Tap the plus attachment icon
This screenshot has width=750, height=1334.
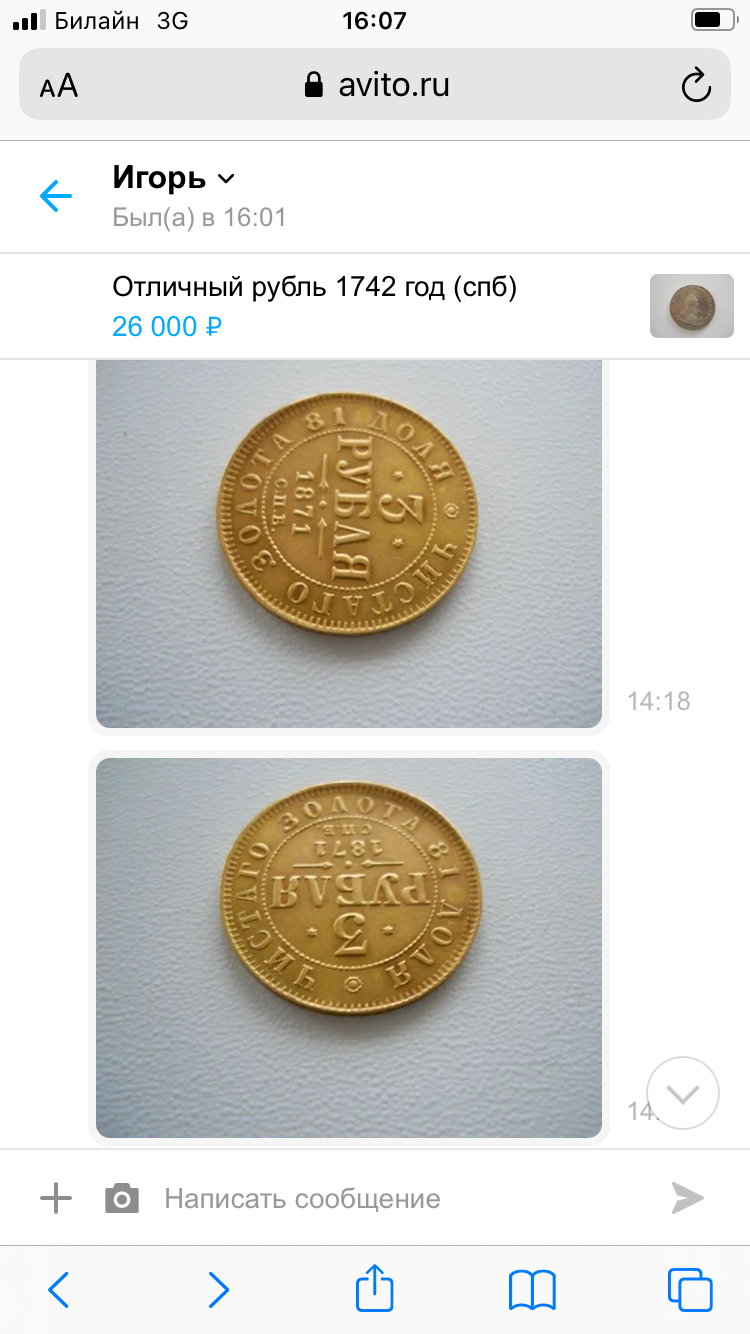56,1198
